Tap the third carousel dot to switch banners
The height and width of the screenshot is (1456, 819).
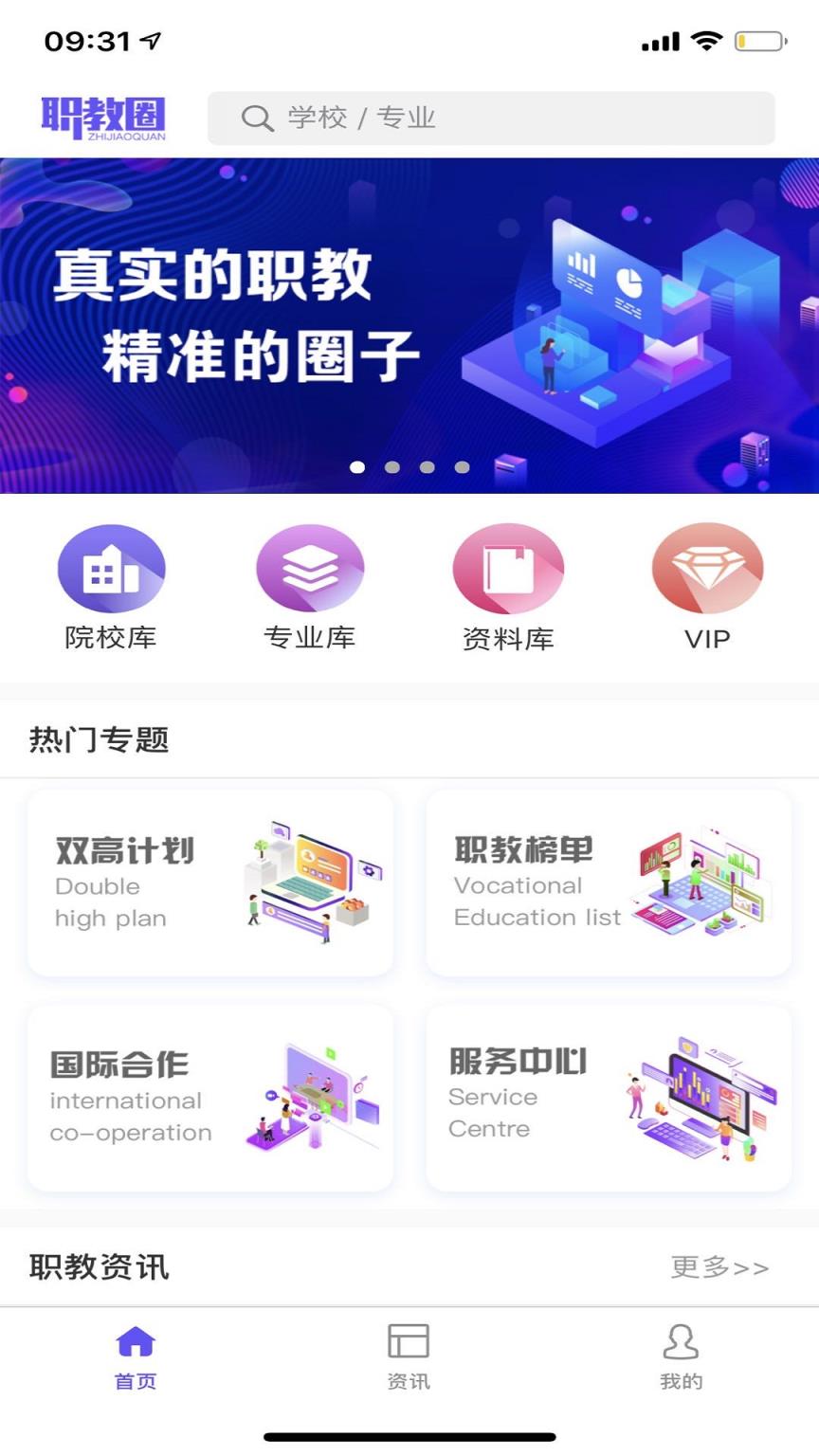click(428, 466)
